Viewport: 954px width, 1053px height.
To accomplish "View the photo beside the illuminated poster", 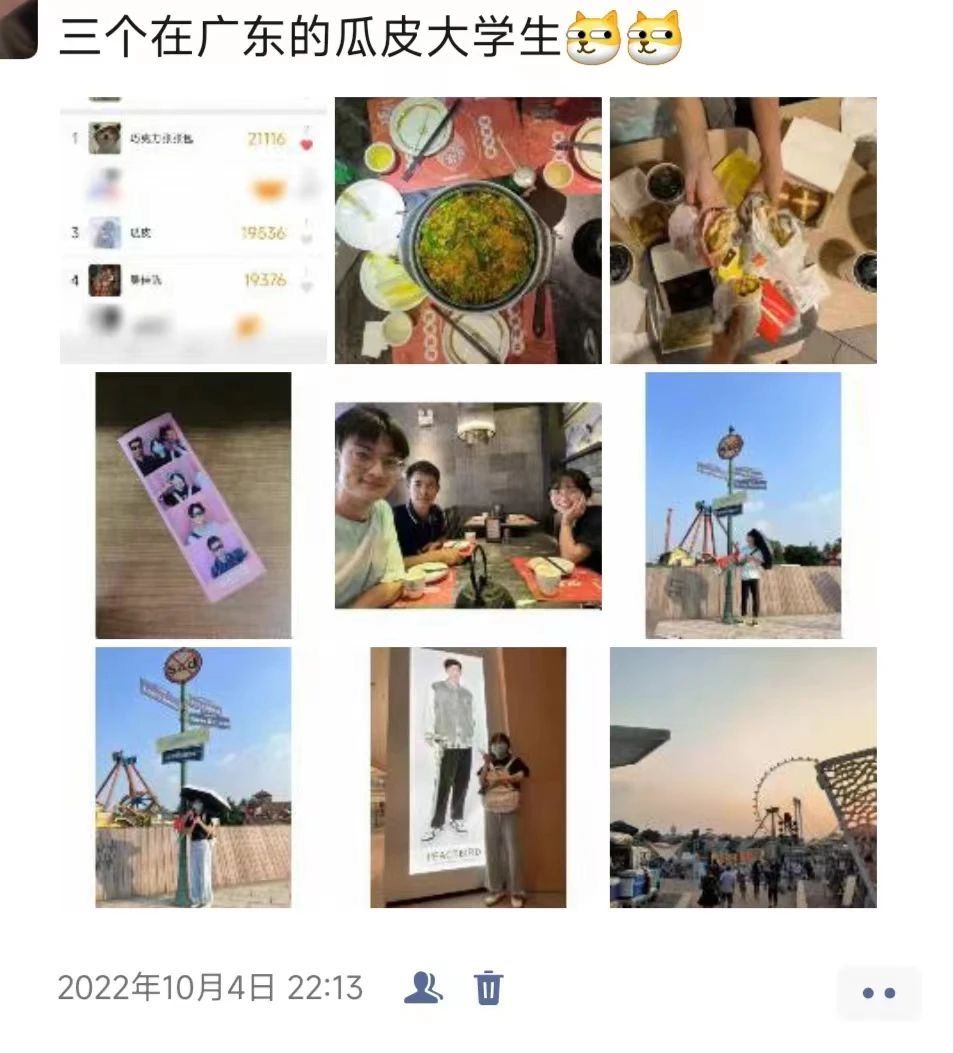I will [x=468, y=777].
